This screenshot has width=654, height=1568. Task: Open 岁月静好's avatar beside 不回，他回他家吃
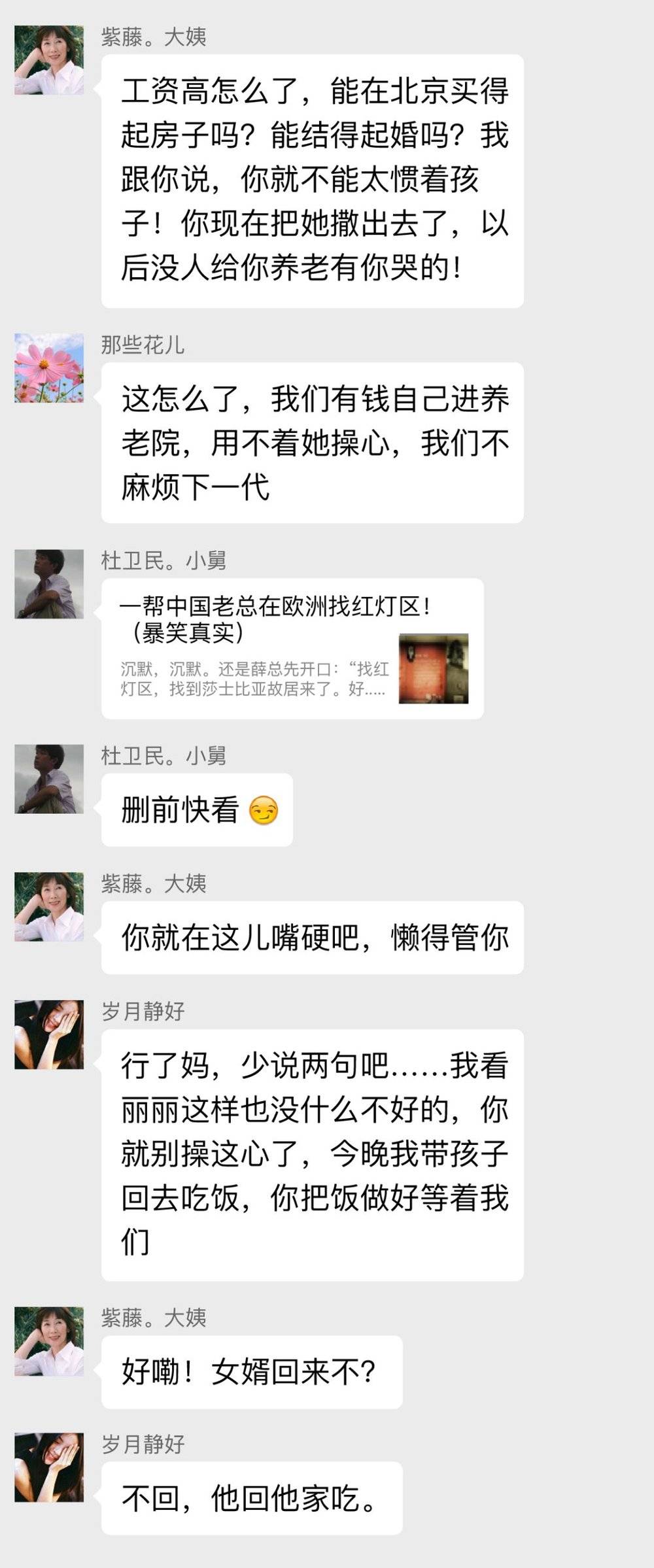coord(49,1467)
